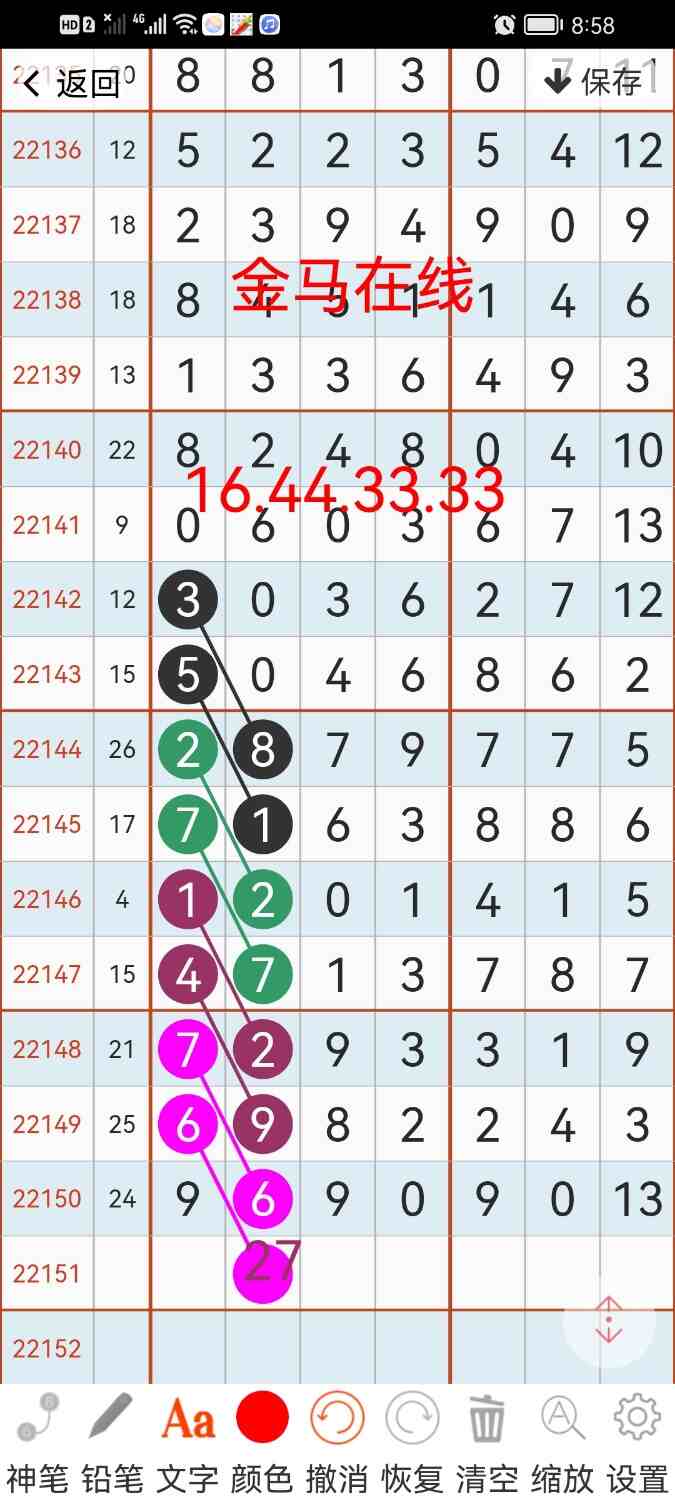The width and height of the screenshot is (675, 1500).
Task: Clear all drawings with 清空
Action: [x=487, y=1440]
